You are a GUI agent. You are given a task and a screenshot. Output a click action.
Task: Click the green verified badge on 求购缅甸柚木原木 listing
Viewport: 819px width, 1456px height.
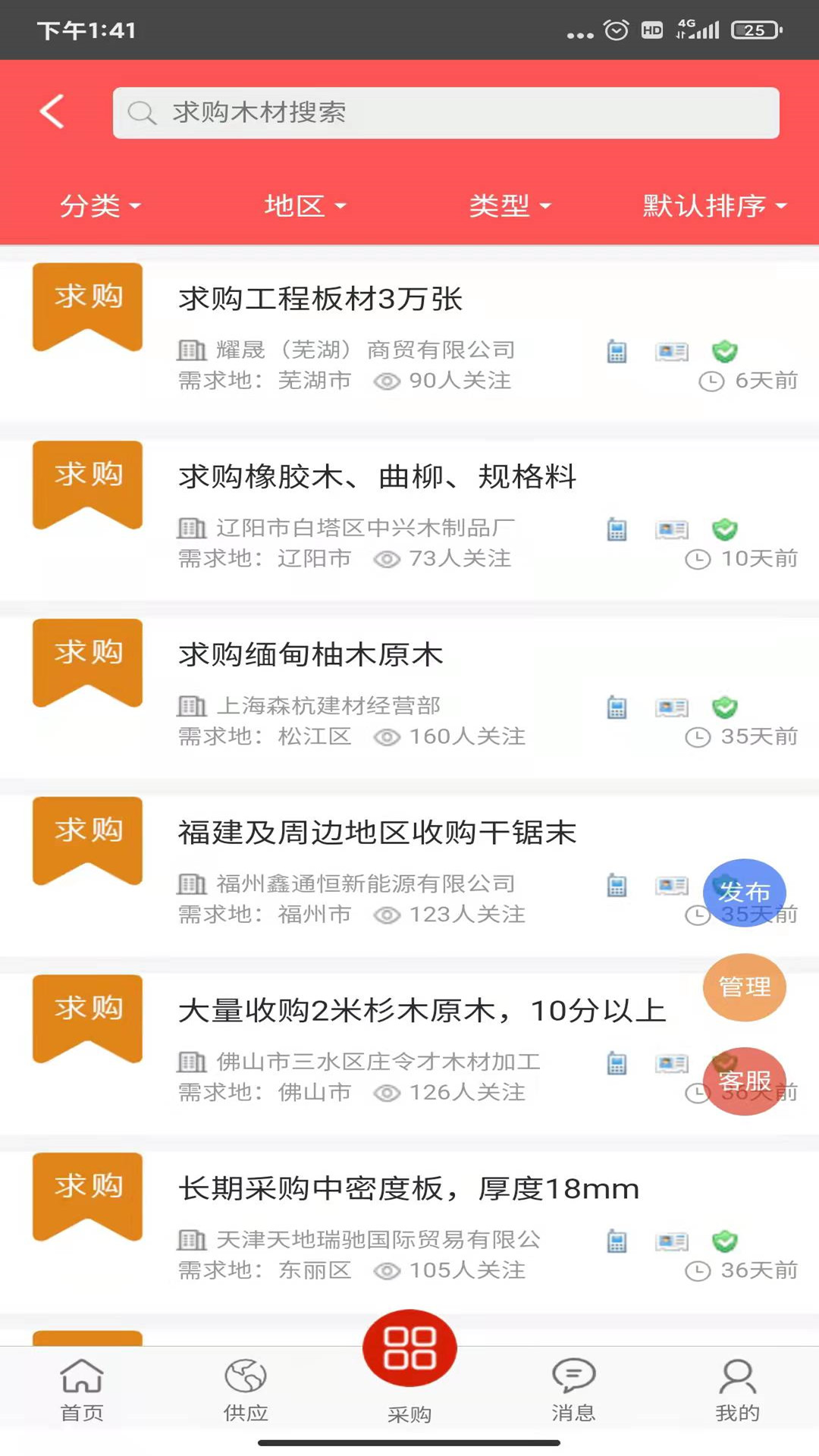pos(725,708)
